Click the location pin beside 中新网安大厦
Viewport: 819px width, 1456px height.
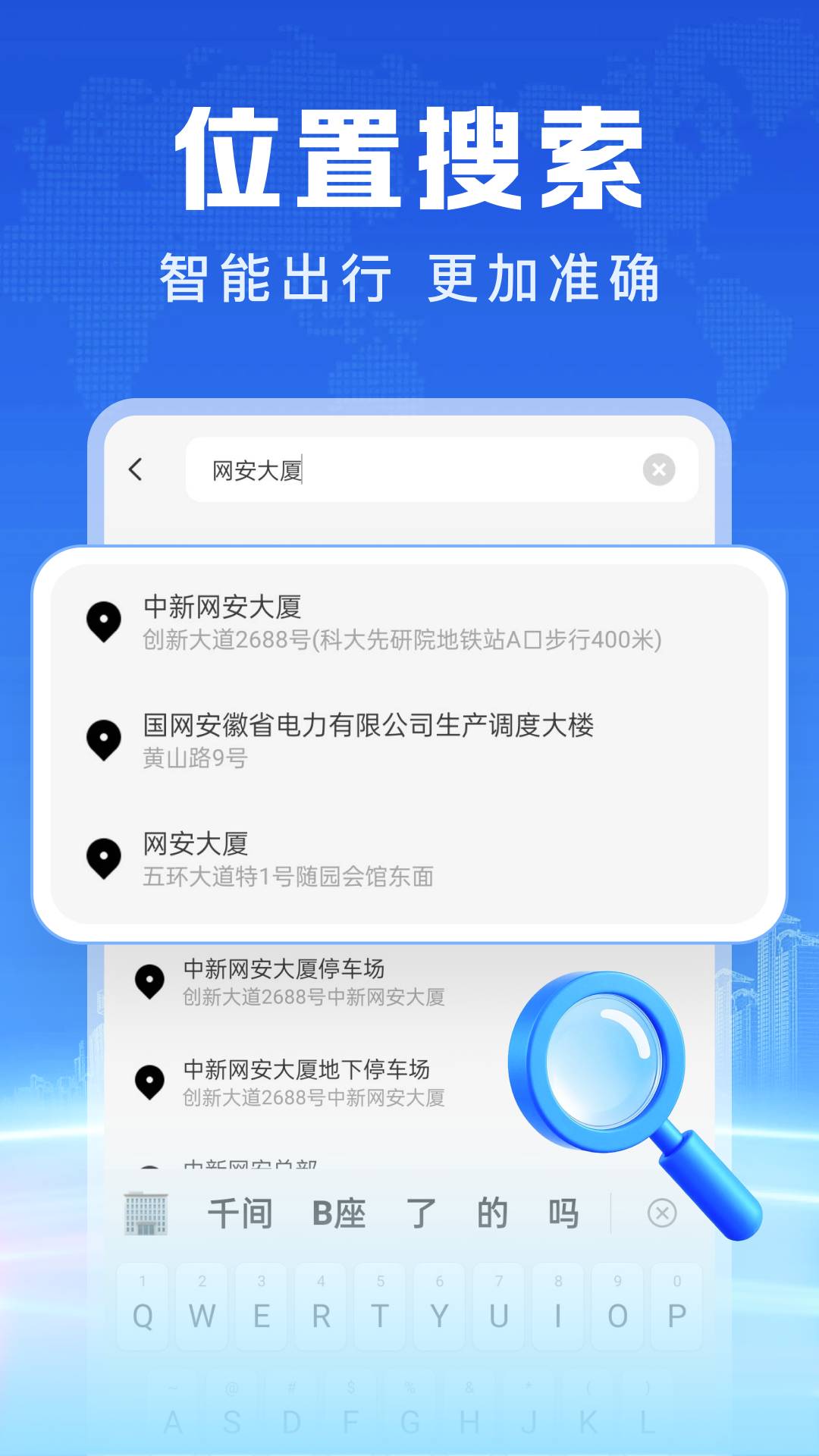tap(104, 622)
